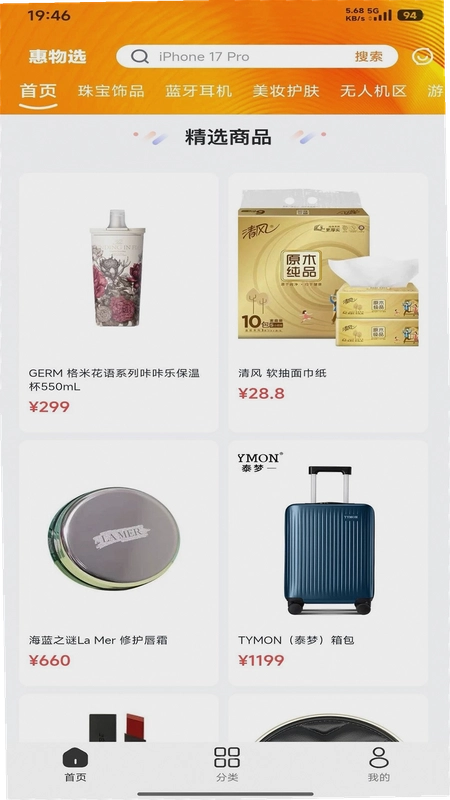
Task: Tap the 搜索 button
Action: coord(368,57)
